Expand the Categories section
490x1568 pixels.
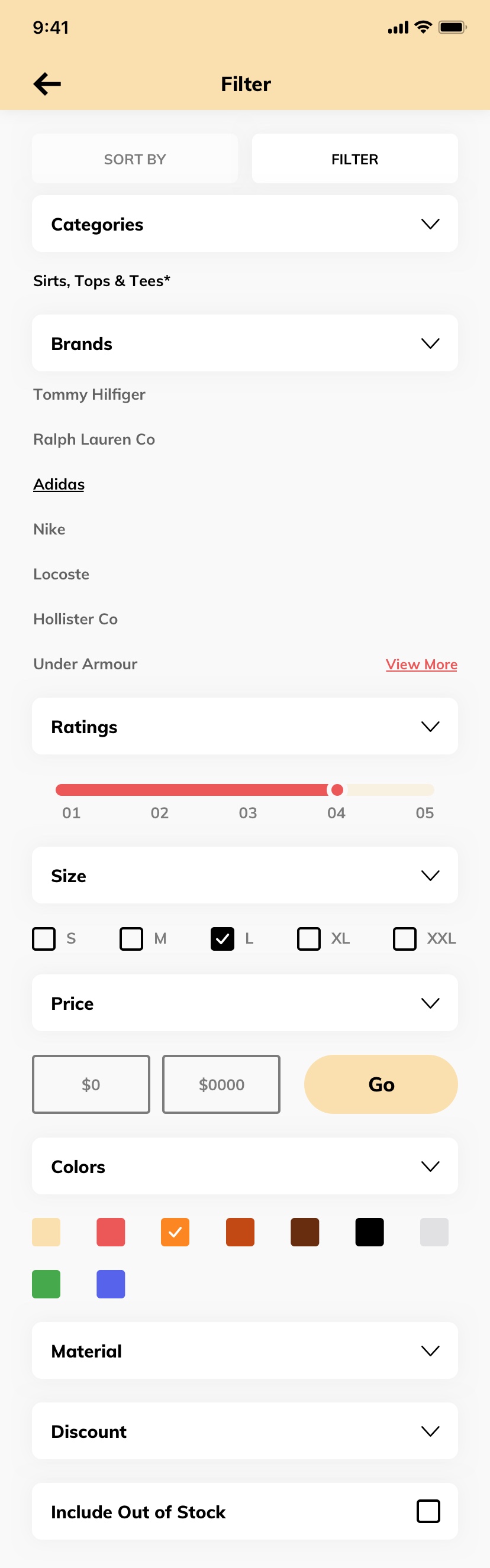point(430,224)
